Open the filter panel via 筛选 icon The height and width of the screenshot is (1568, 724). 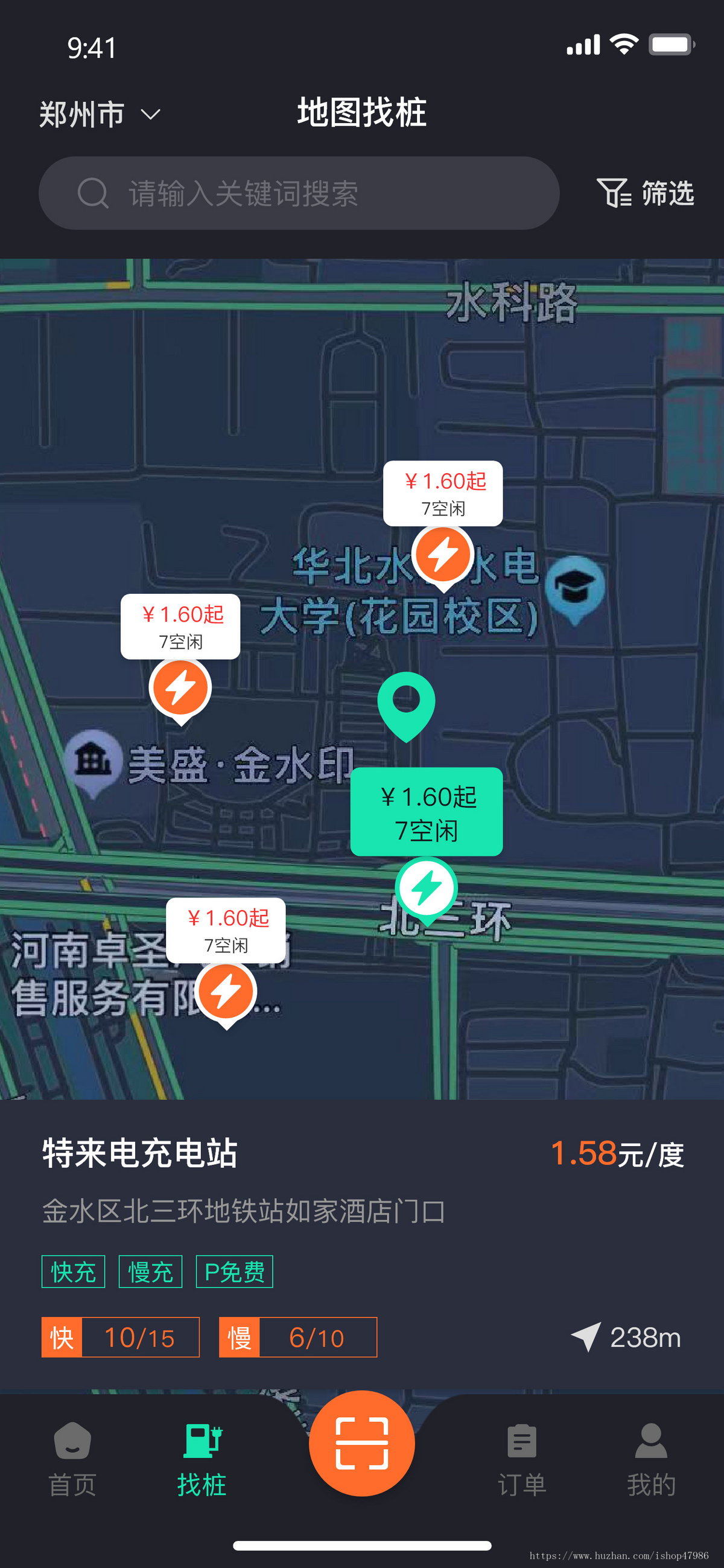click(x=645, y=194)
